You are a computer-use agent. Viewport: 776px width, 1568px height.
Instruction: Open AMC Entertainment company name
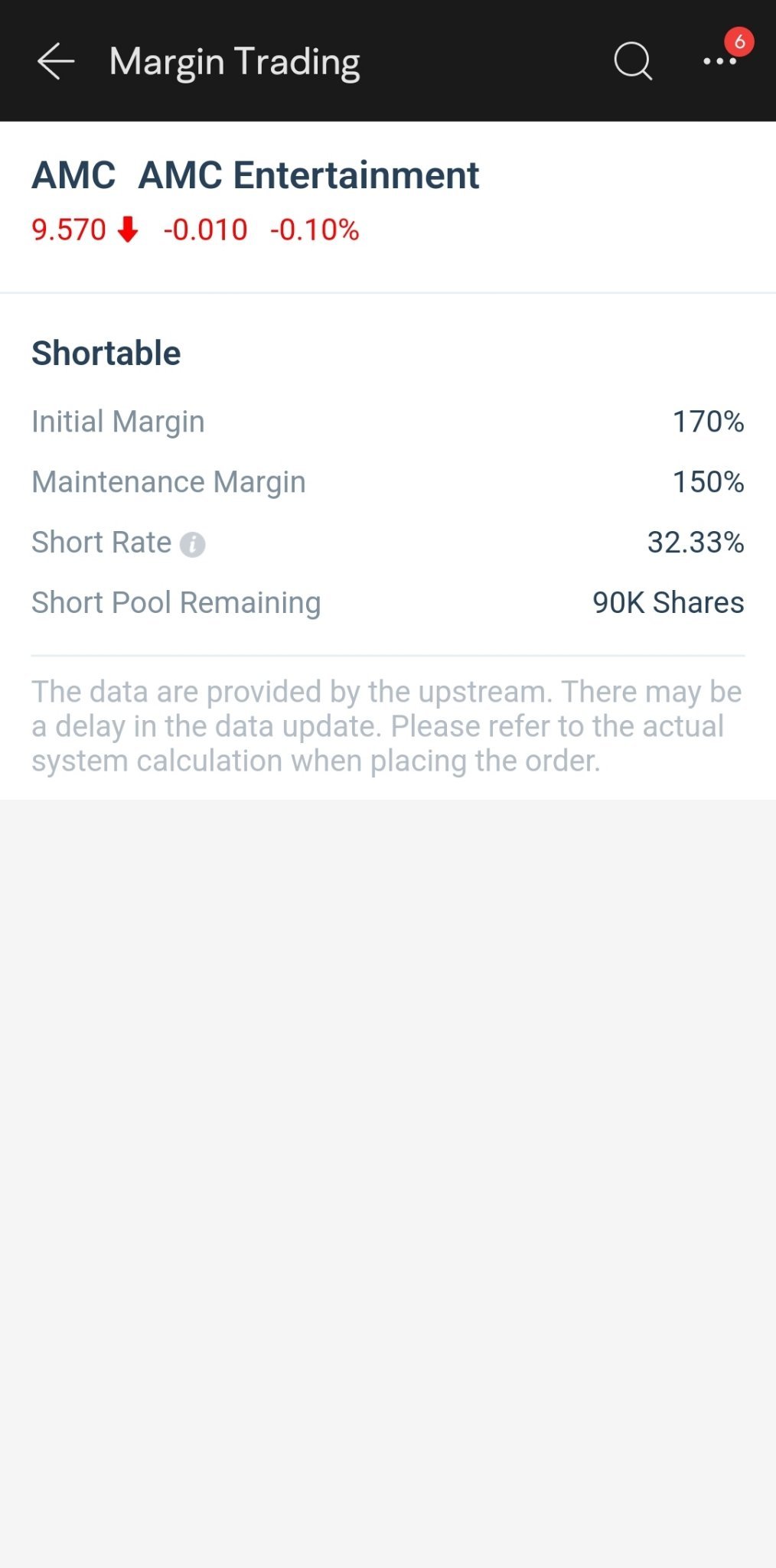point(309,174)
